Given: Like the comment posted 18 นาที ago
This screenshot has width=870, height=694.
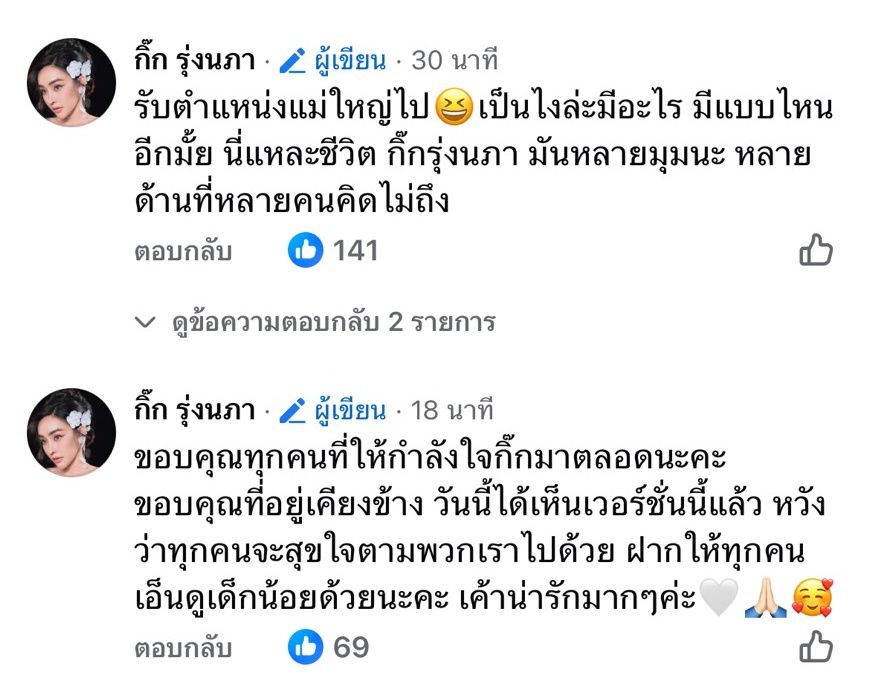Looking at the screenshot, I should coord(816,647).
